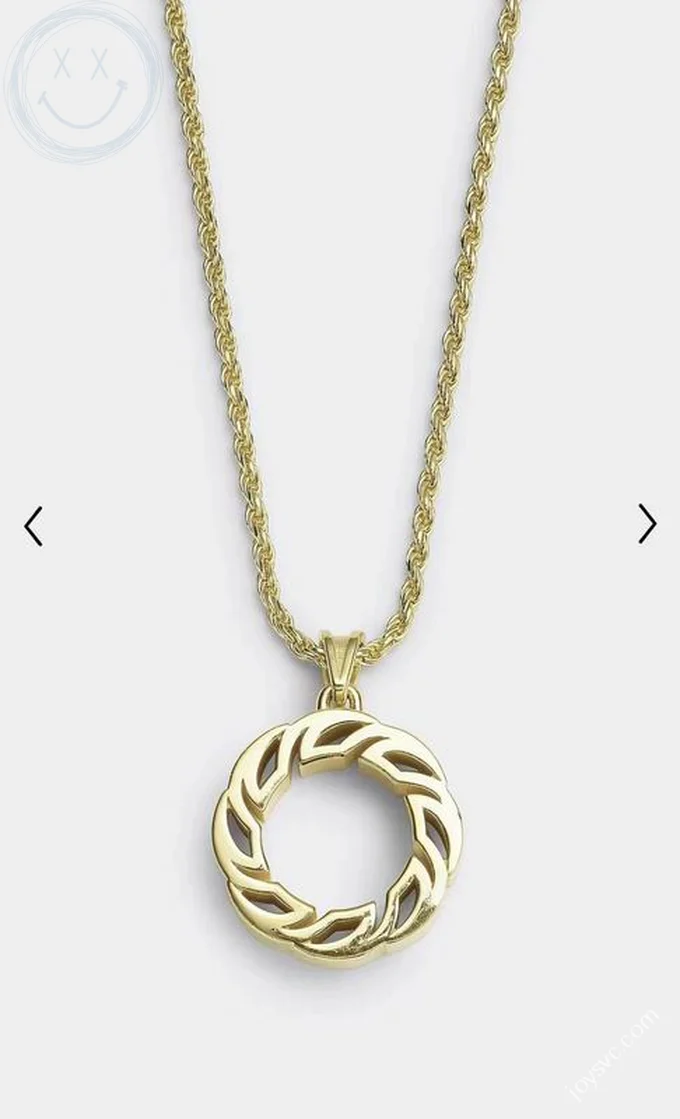Show the next product image

coord(647,523)
